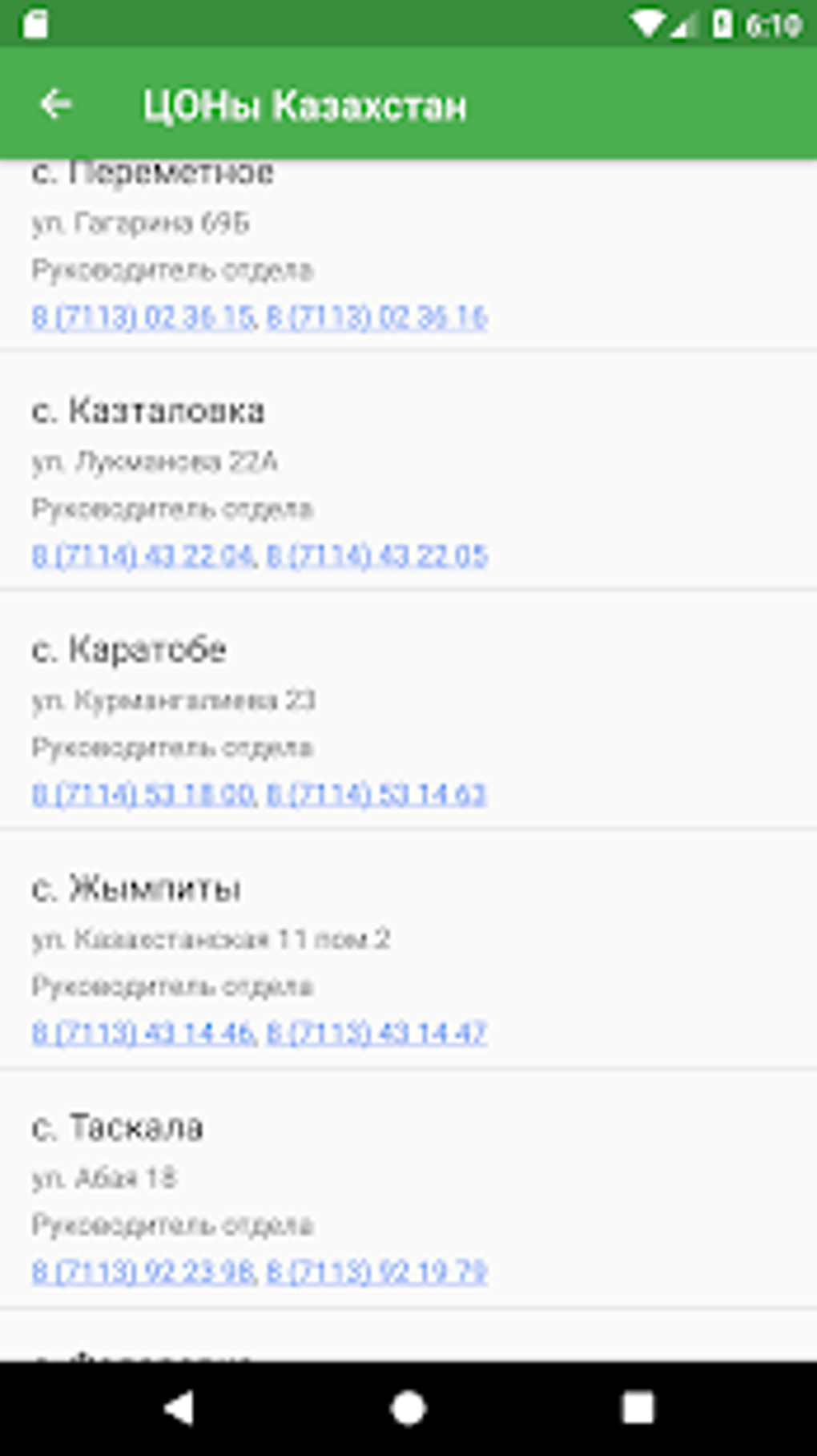Call the first Каратобе phone number
Screen dimensions: 817x1456
143,794
